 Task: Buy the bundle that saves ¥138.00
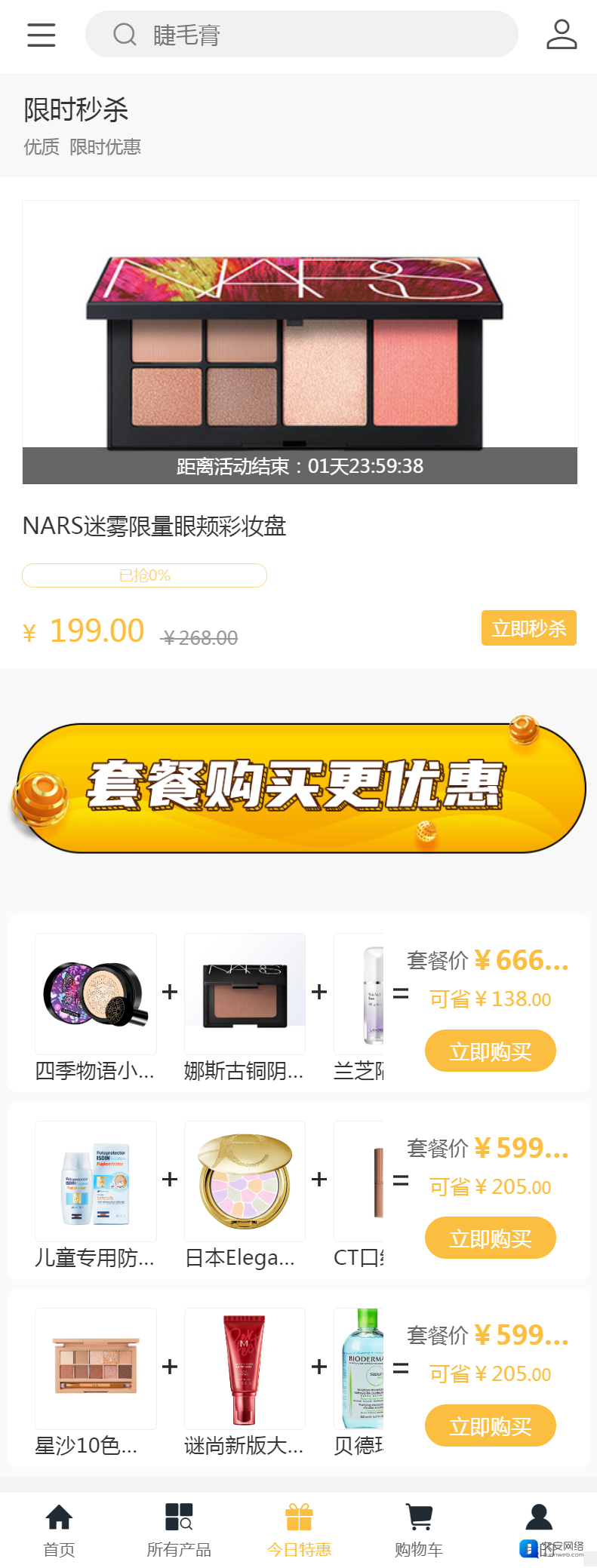490,1051
